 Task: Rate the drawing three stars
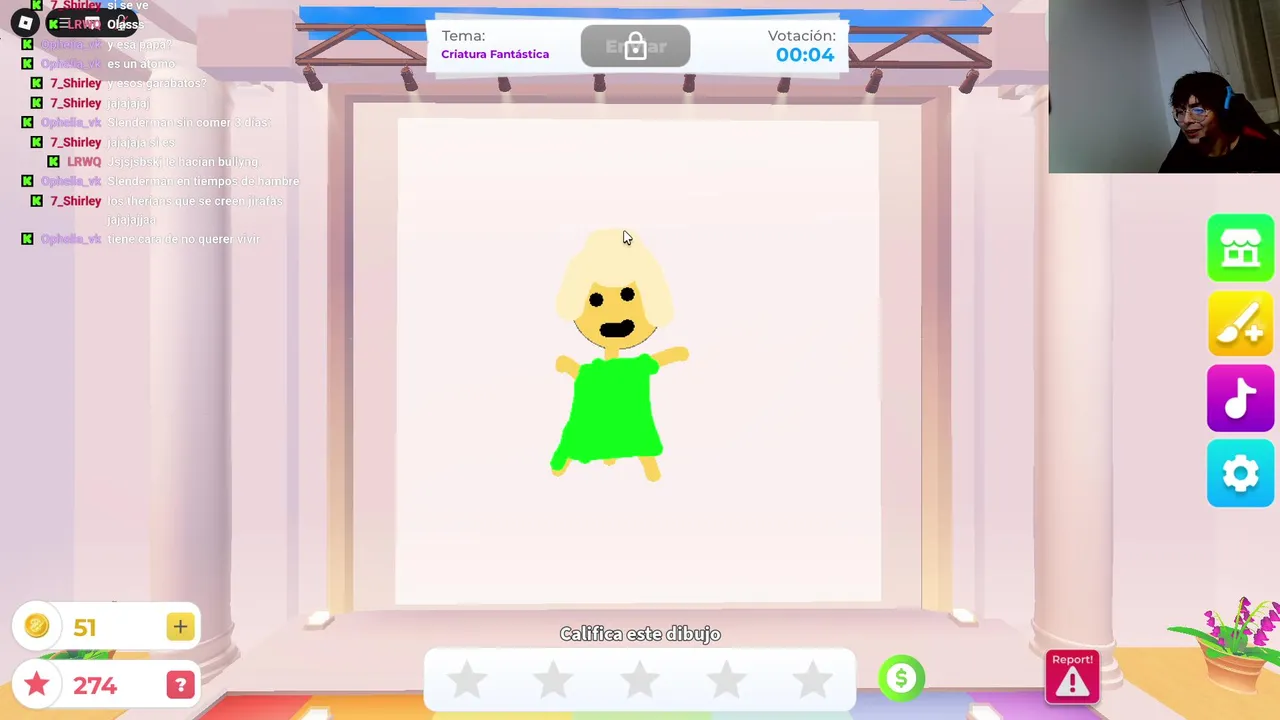pyautogui.click(x=640, y=681)
